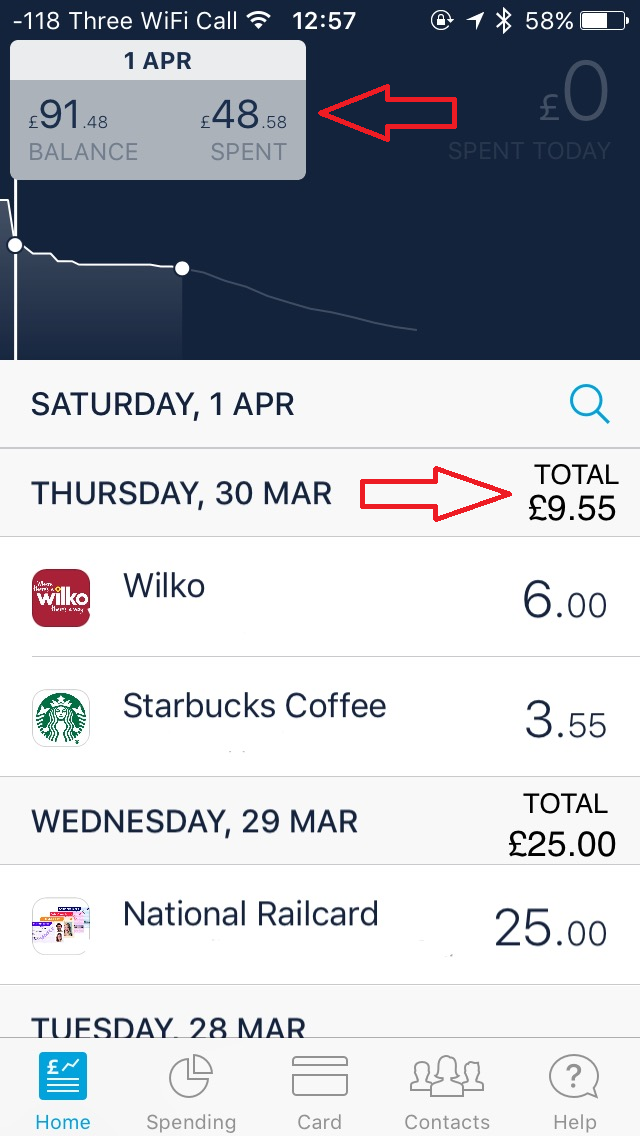
Task: View the Starbucks Coffee transaction
Action: point(320,717)
